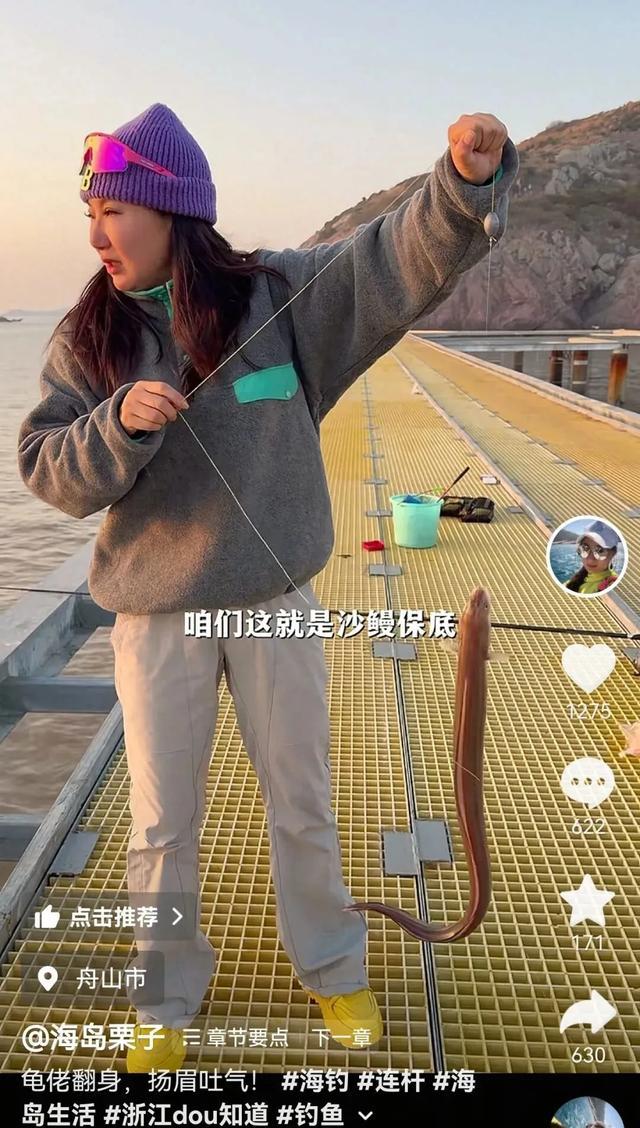
Task: Expand the video caption
Action: tap(366, 1114)
